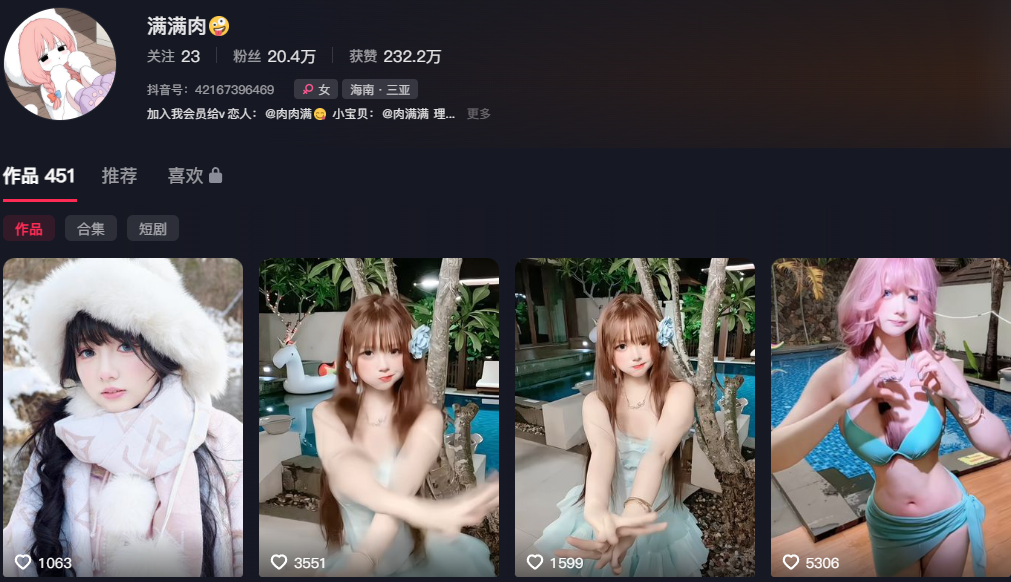Viewport: 1011px width, 582px height.
Task: Open the video with 1063 likes
Action: pyautogui.click(x=123, y=417)
